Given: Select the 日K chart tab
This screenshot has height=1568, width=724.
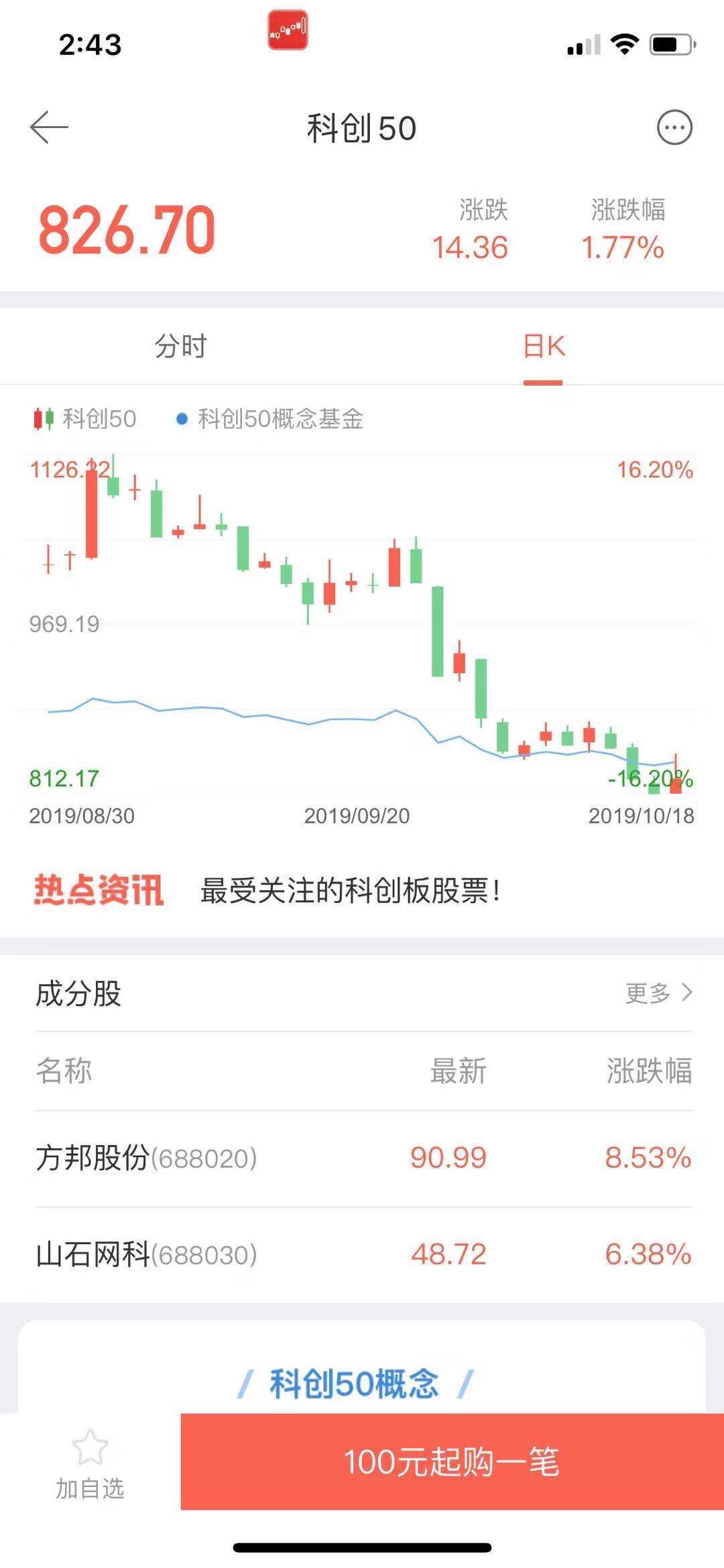Looking at the screenshot, I should click(x=543, y=347).
